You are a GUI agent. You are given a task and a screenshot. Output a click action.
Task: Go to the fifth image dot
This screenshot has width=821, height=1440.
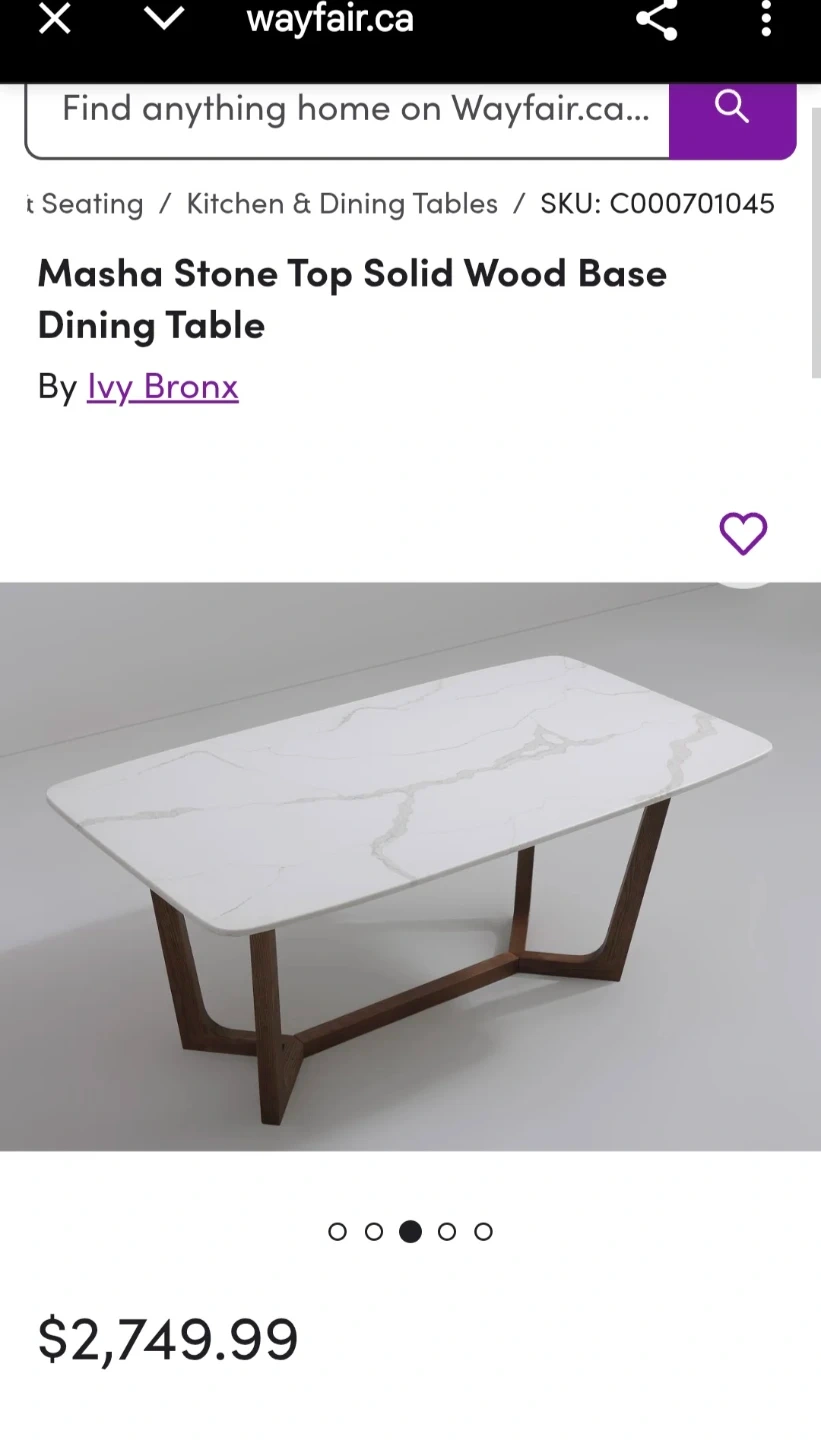483,1232
